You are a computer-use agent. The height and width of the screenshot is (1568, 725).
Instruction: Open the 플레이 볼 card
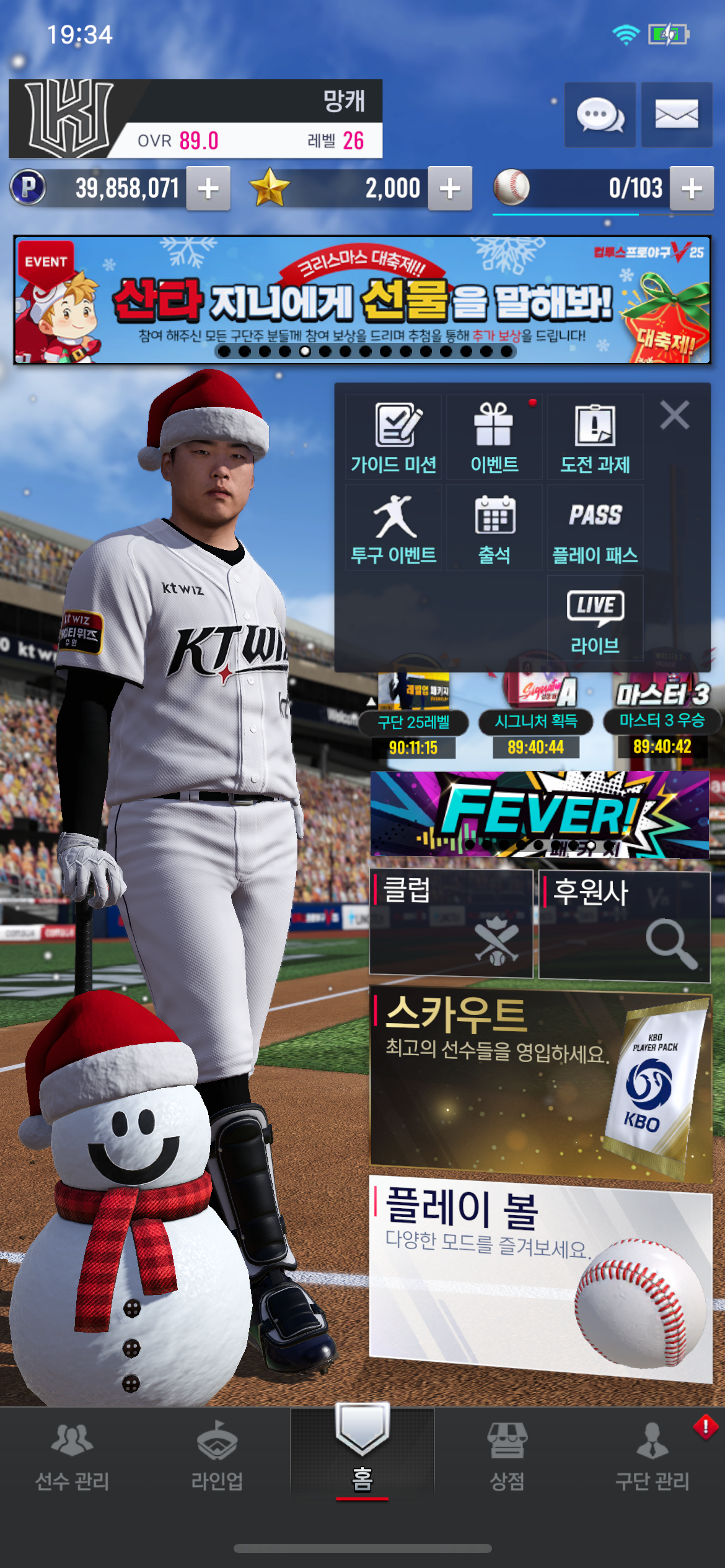[539, 1276]
